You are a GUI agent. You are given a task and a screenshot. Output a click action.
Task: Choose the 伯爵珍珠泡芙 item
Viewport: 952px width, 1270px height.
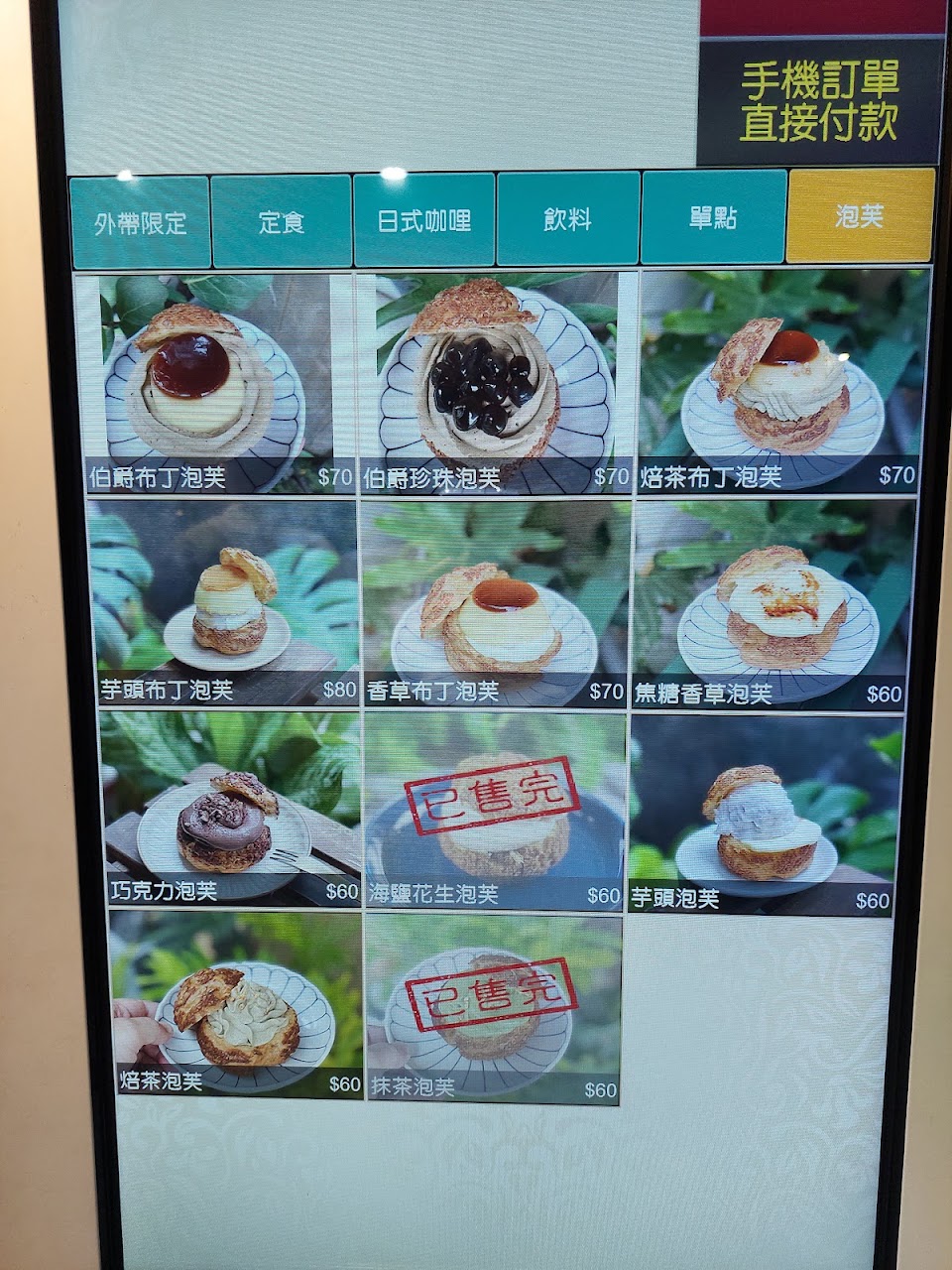coord(495,383)
